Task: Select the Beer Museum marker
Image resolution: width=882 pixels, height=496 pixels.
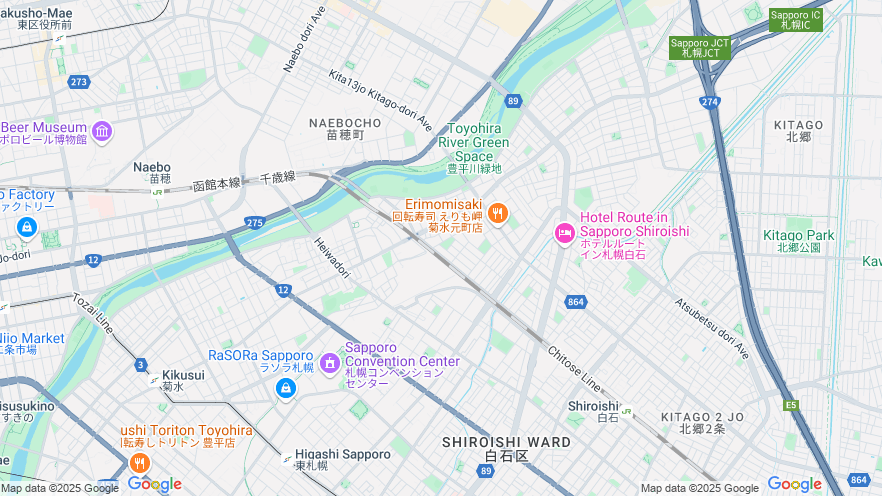Action: [x=101, y=132]
